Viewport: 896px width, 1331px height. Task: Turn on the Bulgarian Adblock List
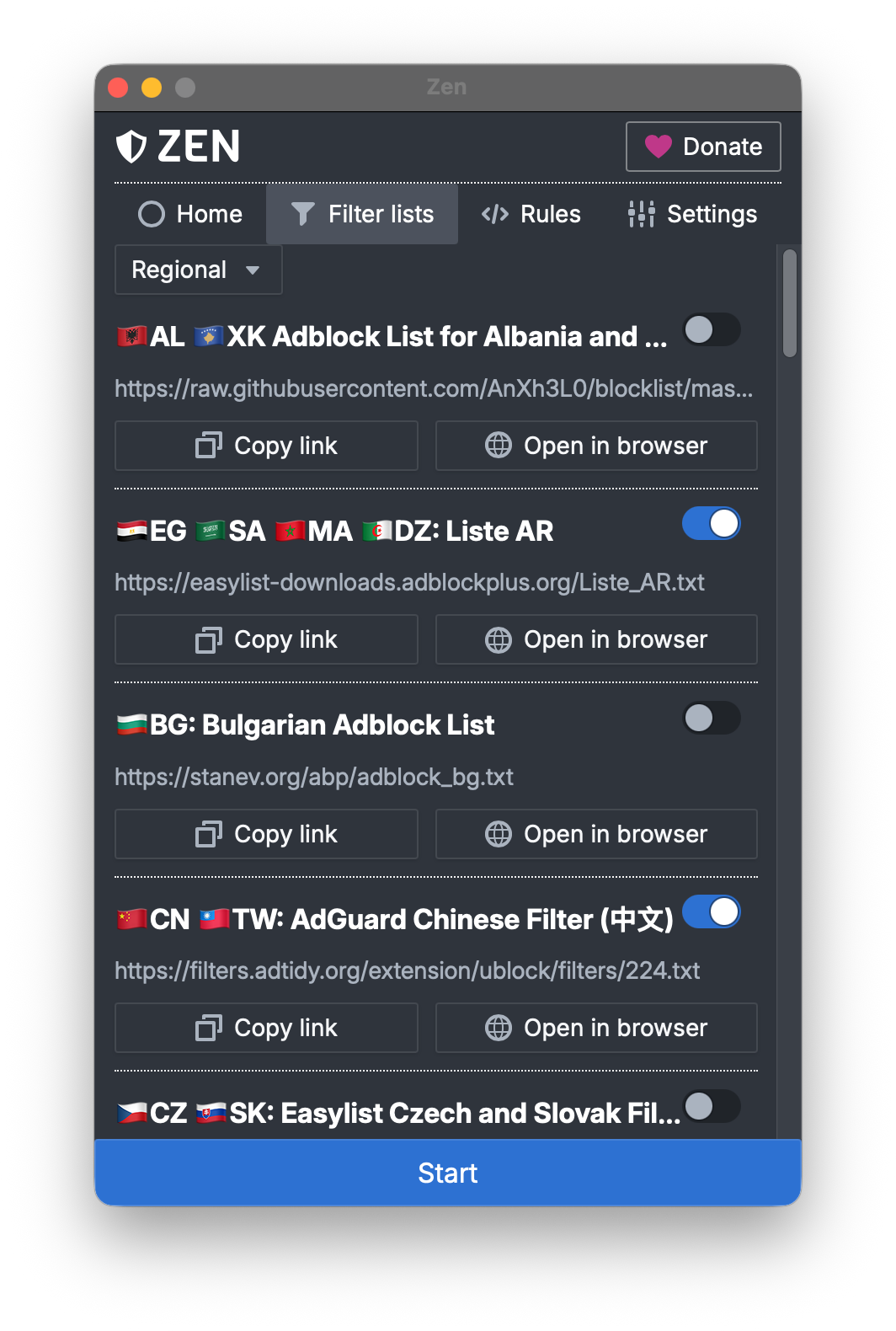712,718
